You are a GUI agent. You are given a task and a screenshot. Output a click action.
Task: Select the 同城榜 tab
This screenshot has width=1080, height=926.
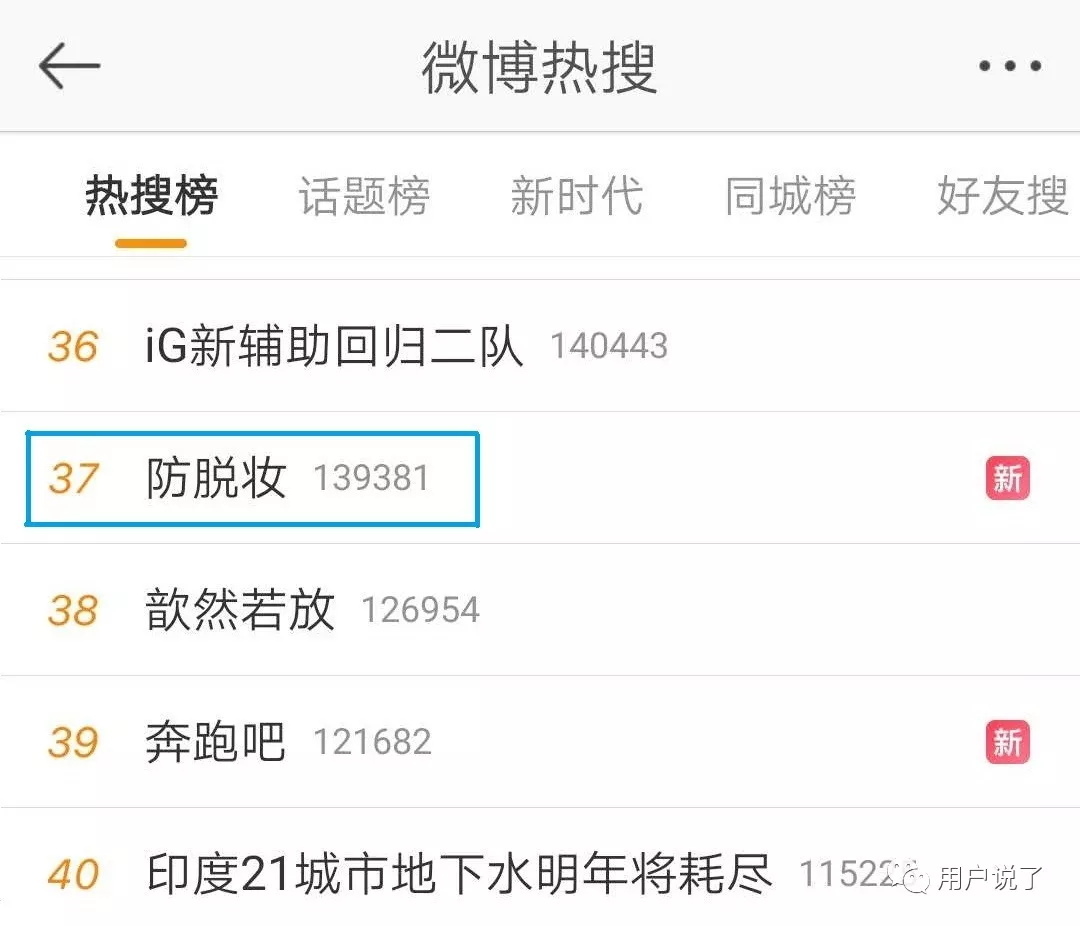790,196
